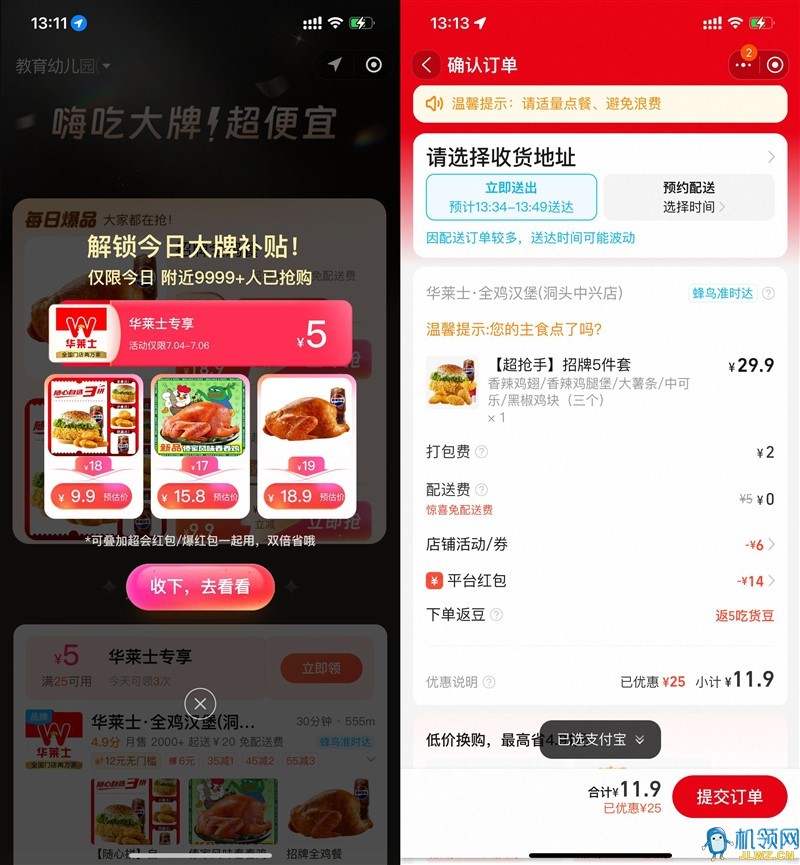Go back from 确认订单 page
800x865 pixels.
(427, 65)
